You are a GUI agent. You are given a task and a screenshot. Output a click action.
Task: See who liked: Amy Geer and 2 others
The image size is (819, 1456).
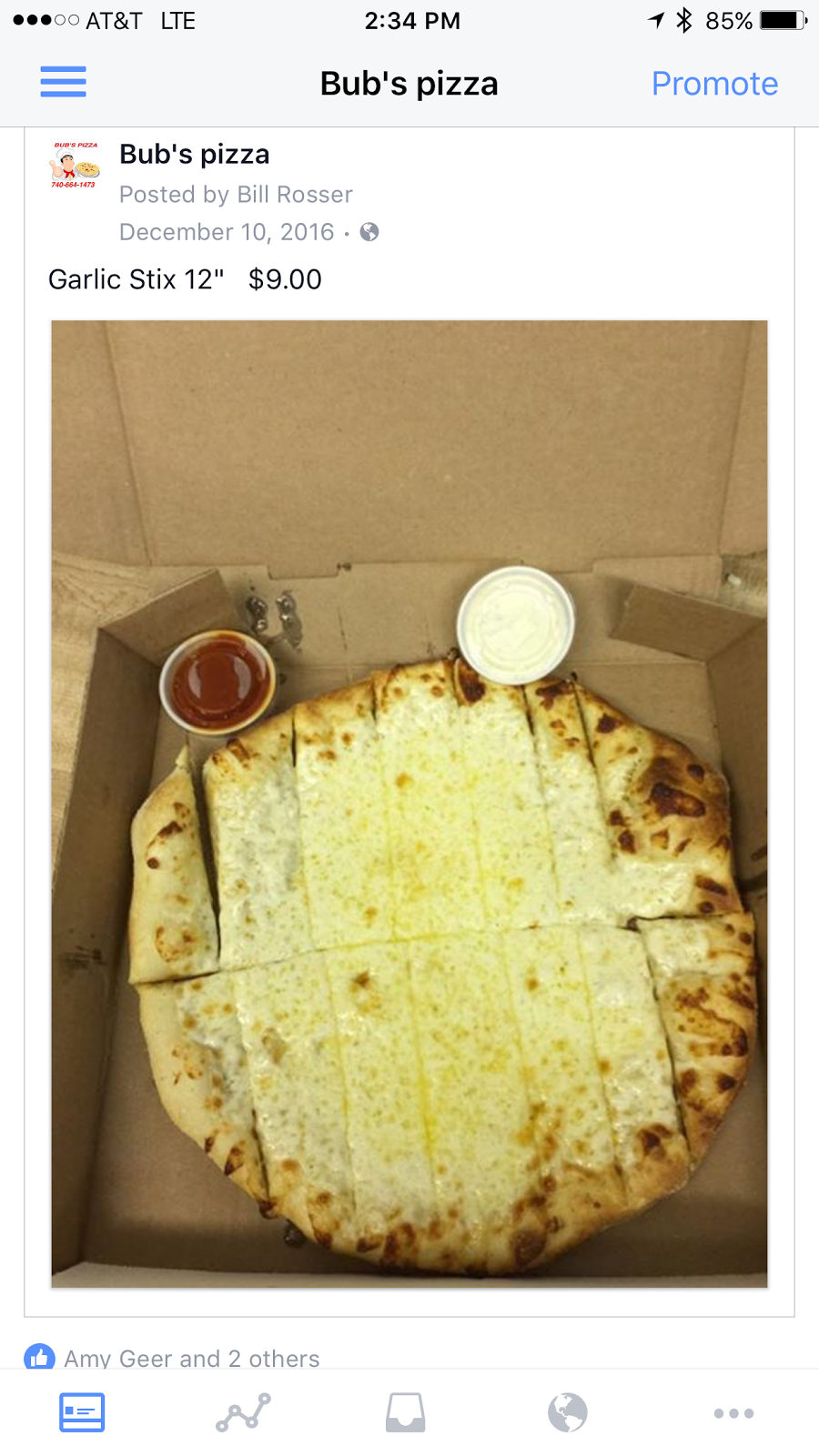tap(191, 1358)
